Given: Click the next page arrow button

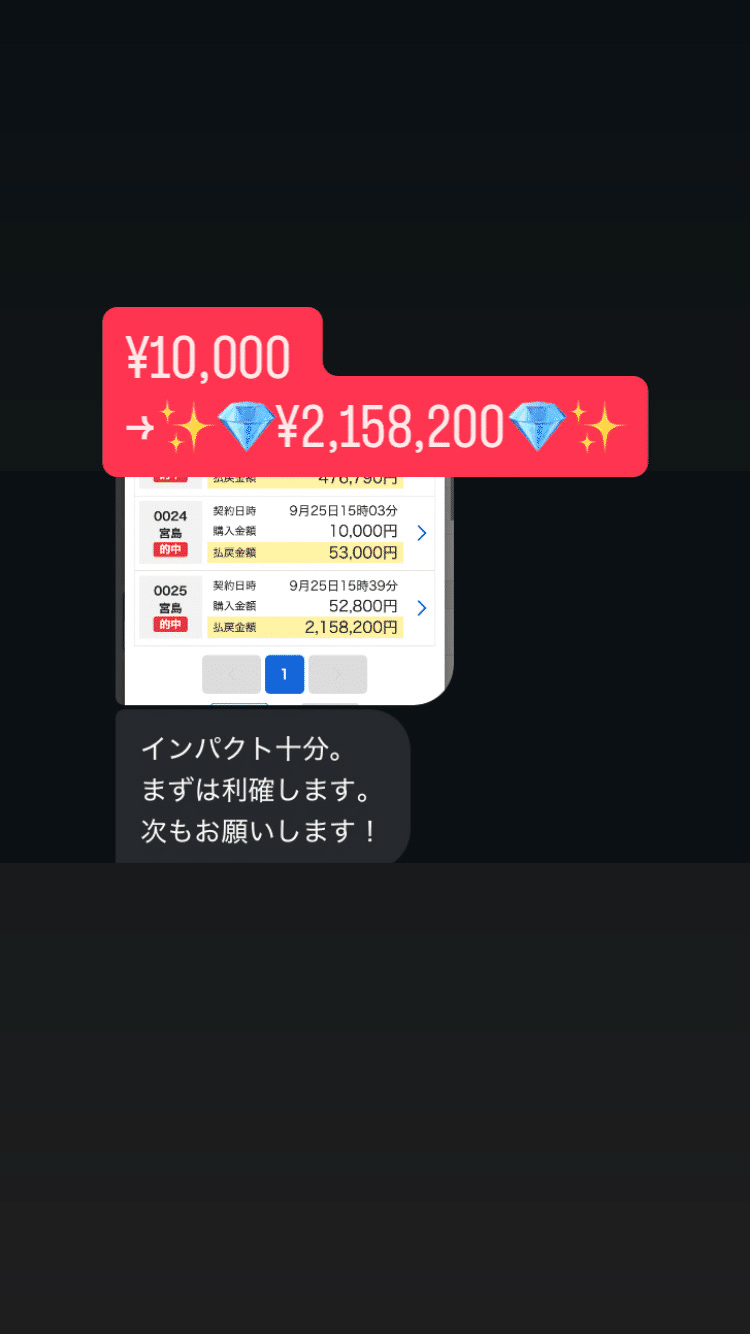Looking at the screenshot, I should (337, 674).
